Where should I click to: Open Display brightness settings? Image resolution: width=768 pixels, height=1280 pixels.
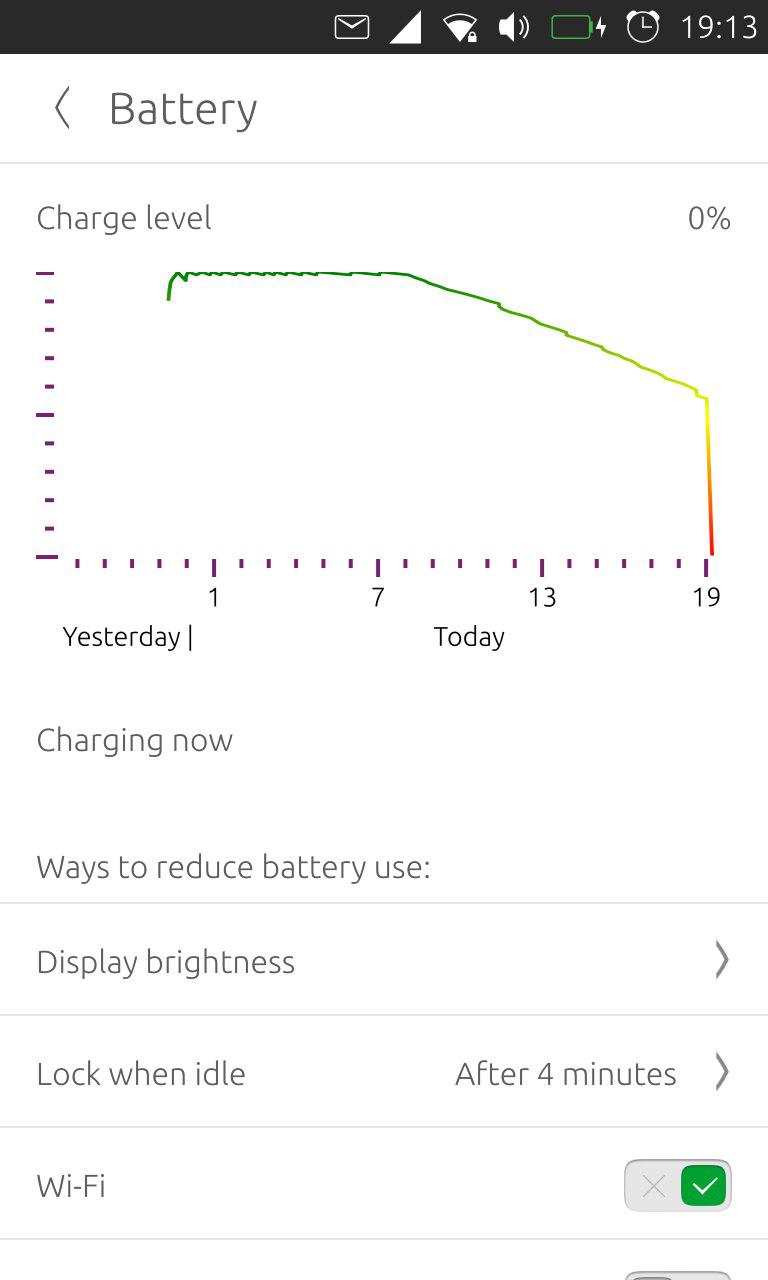coord(384,961)
